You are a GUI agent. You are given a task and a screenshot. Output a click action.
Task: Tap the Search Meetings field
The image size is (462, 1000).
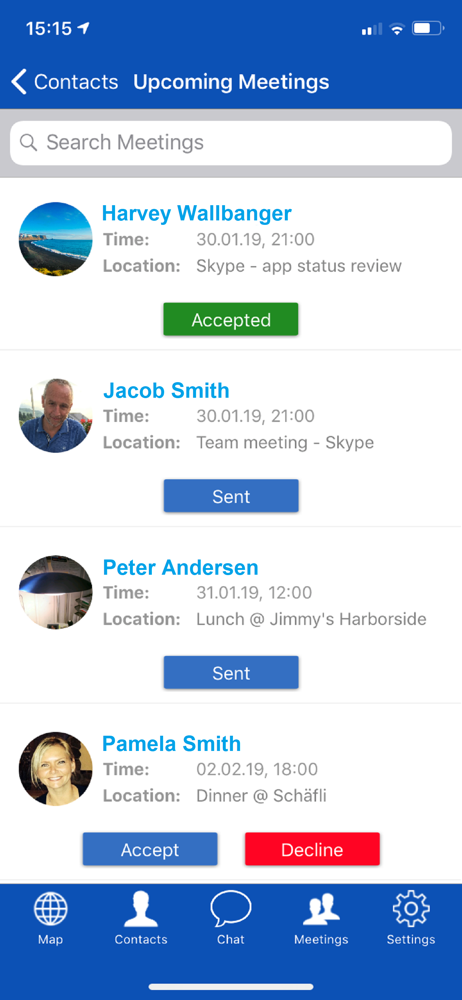231,142
